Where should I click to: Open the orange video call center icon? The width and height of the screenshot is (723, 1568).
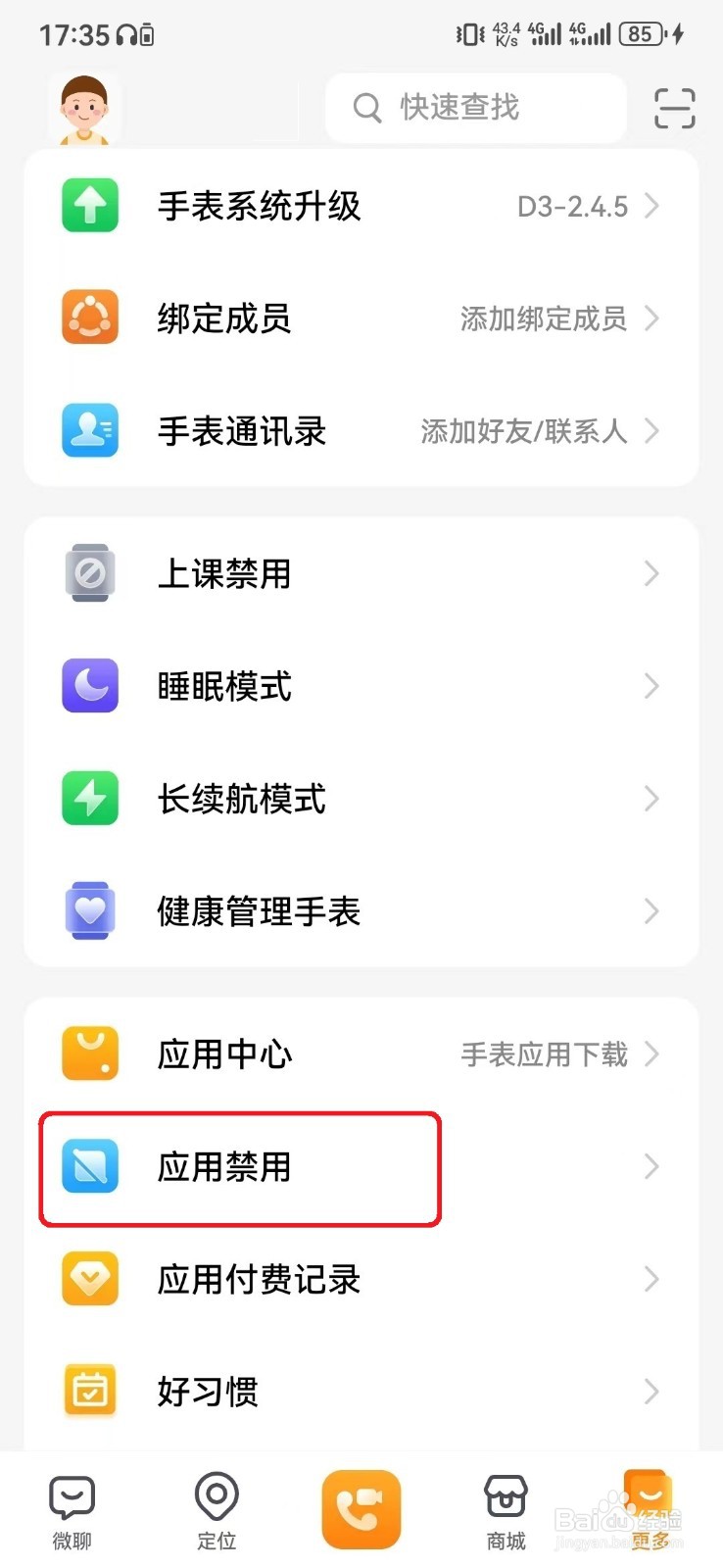pyautogui.click(x=361, y=1509)
